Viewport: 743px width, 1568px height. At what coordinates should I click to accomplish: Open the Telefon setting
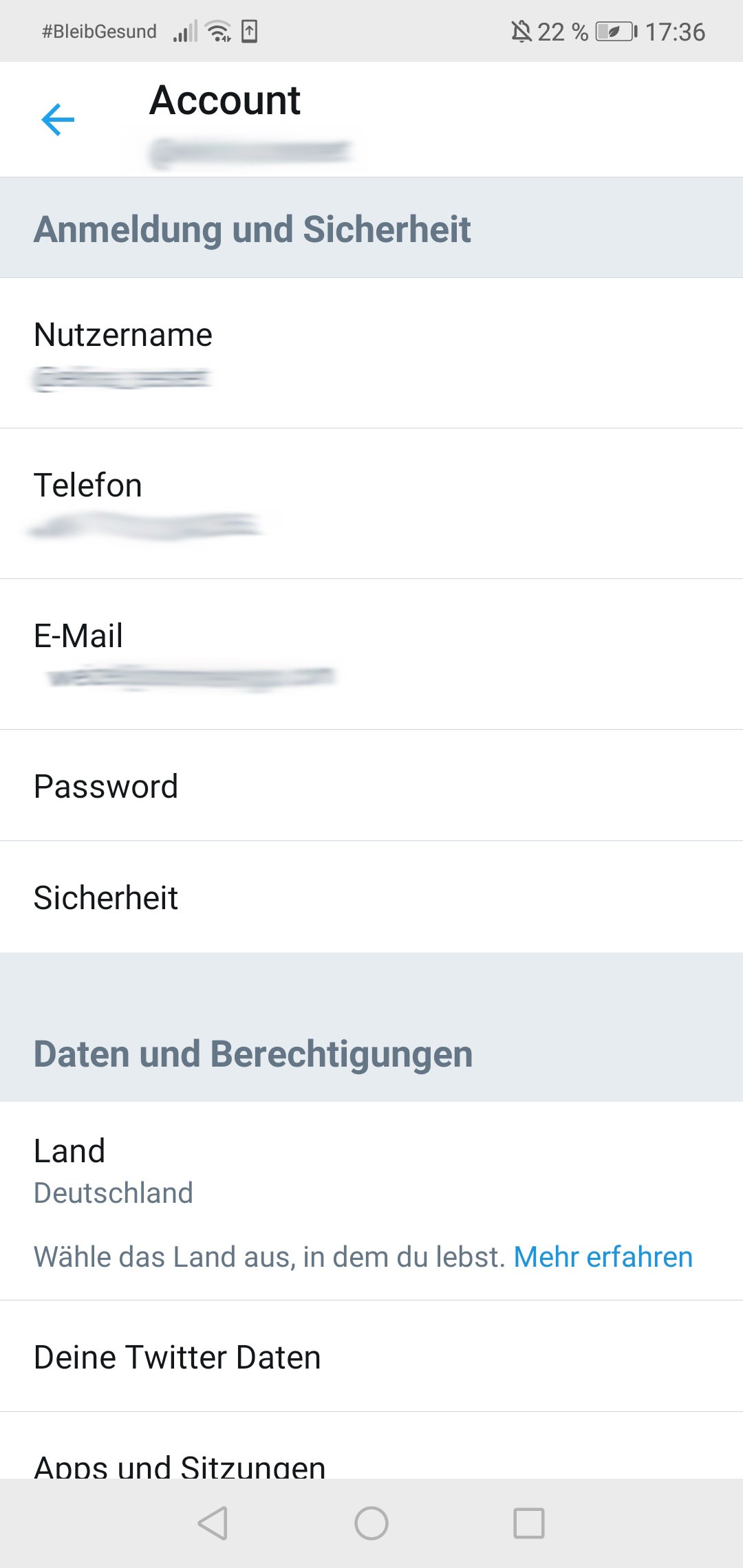[x=371, y=504]
